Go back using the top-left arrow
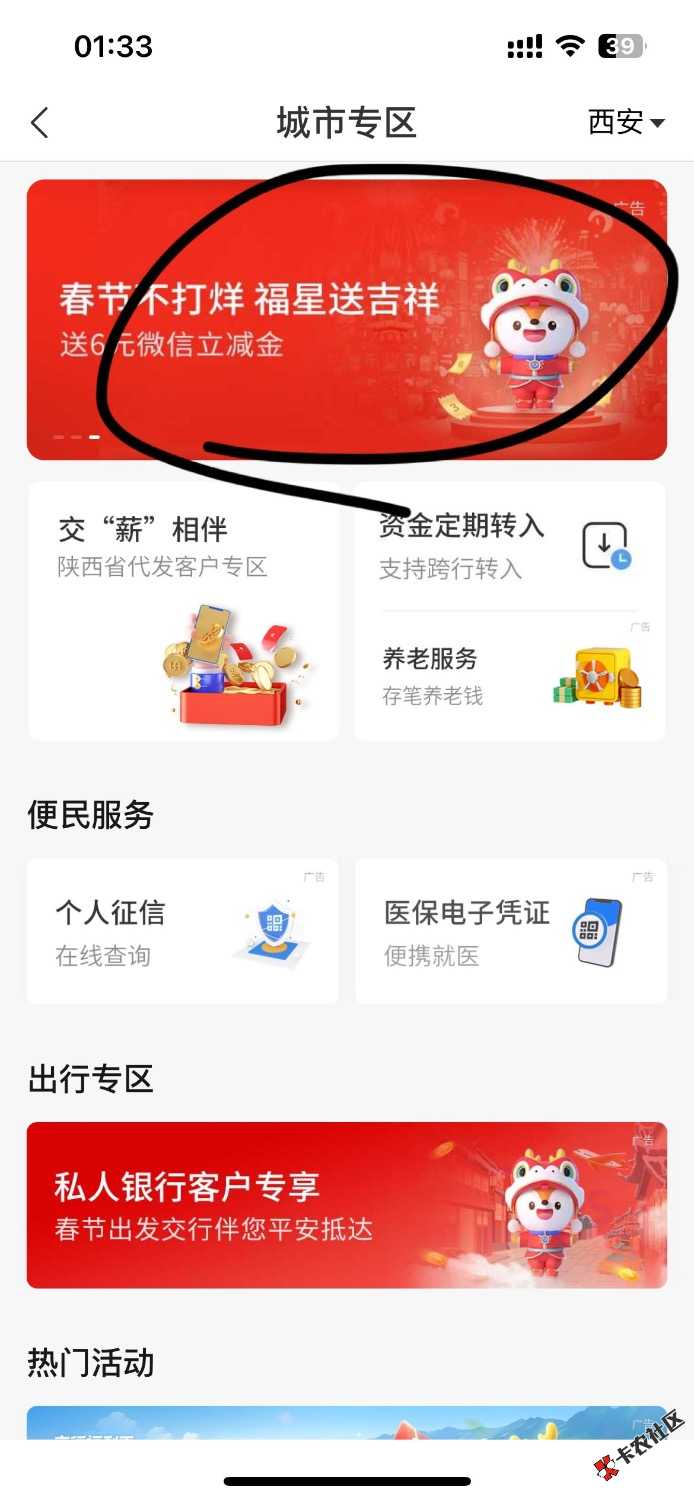The image size is (694, 1500). [x=40, y=123]
